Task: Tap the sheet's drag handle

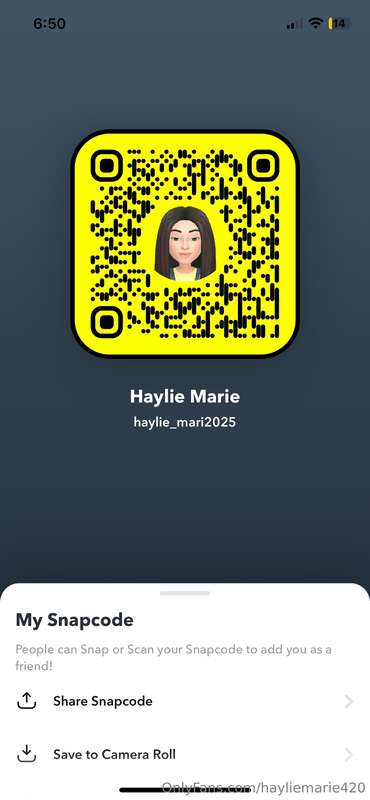Action: 185,593
